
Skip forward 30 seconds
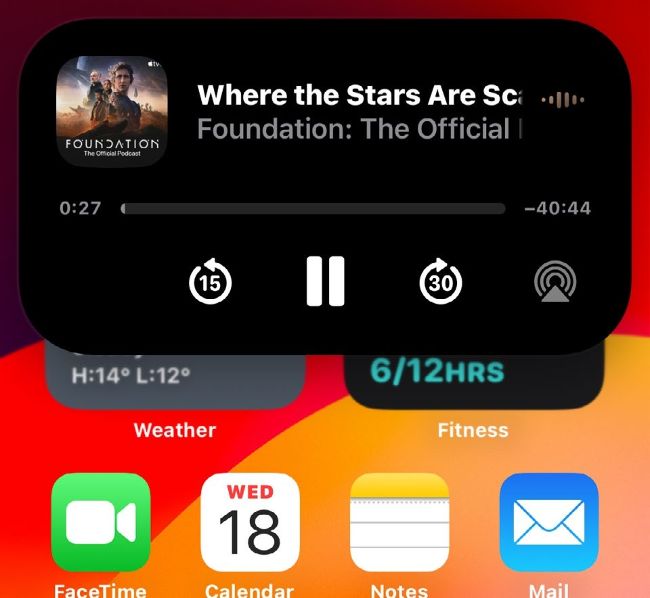(x=440, y=283)
